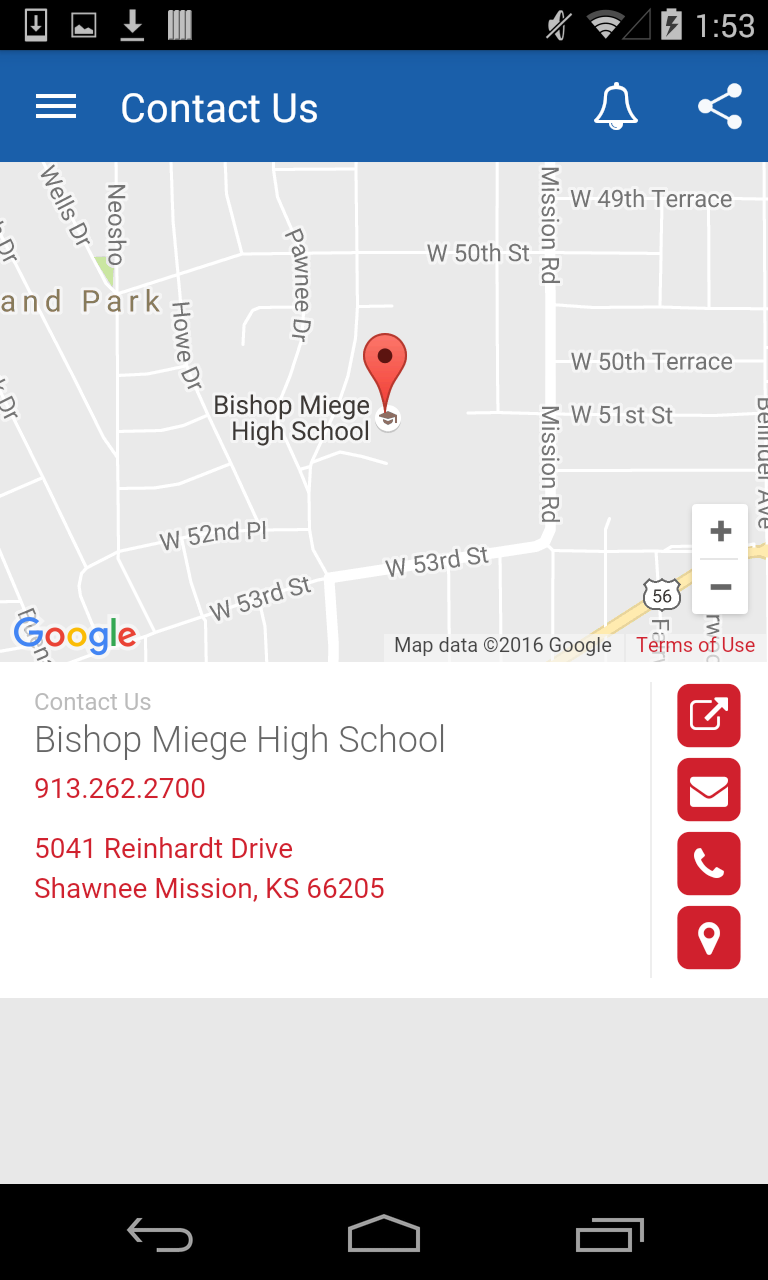Open the school website via external link button
The height and width of the screenshot is (1280, 768).
tap(708, 715)
